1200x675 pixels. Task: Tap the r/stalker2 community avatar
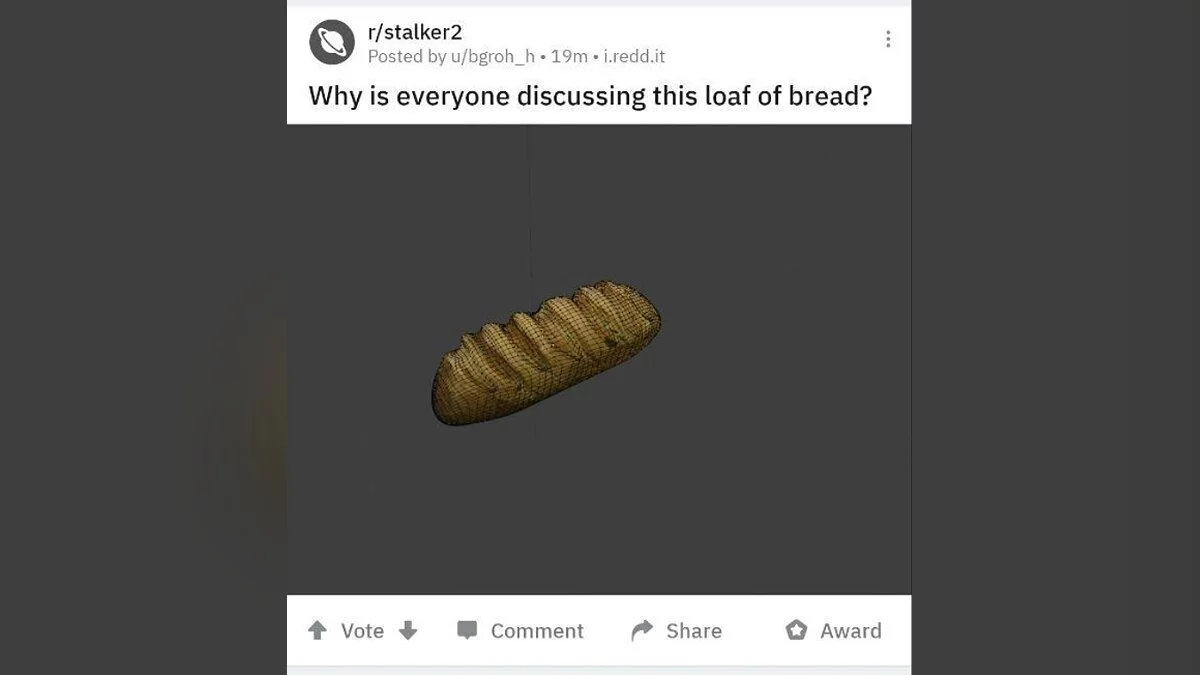(x=332, y=42)
